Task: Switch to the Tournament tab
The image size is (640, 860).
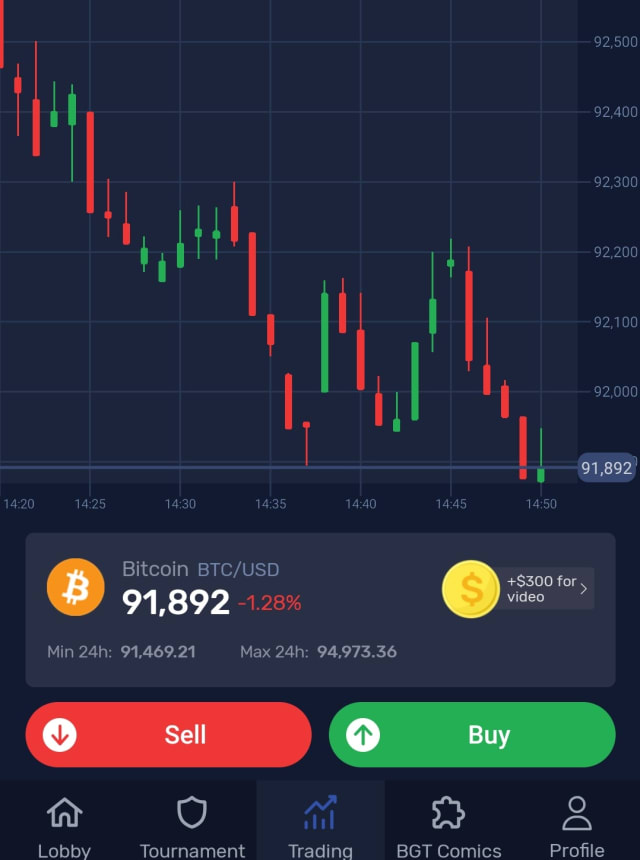Action: pyautogui.click(x=192, y=826)
